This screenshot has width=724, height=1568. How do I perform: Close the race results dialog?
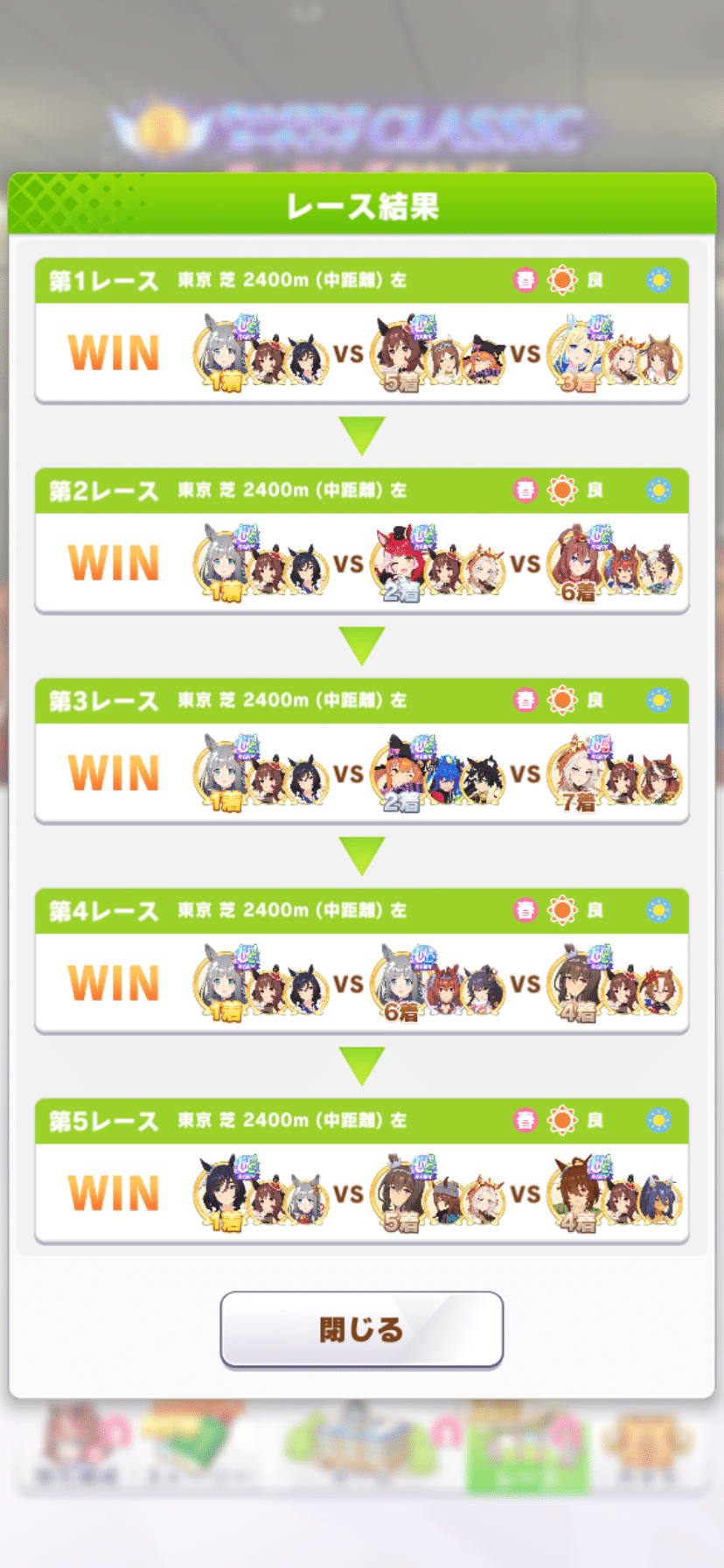(361, 1329)
